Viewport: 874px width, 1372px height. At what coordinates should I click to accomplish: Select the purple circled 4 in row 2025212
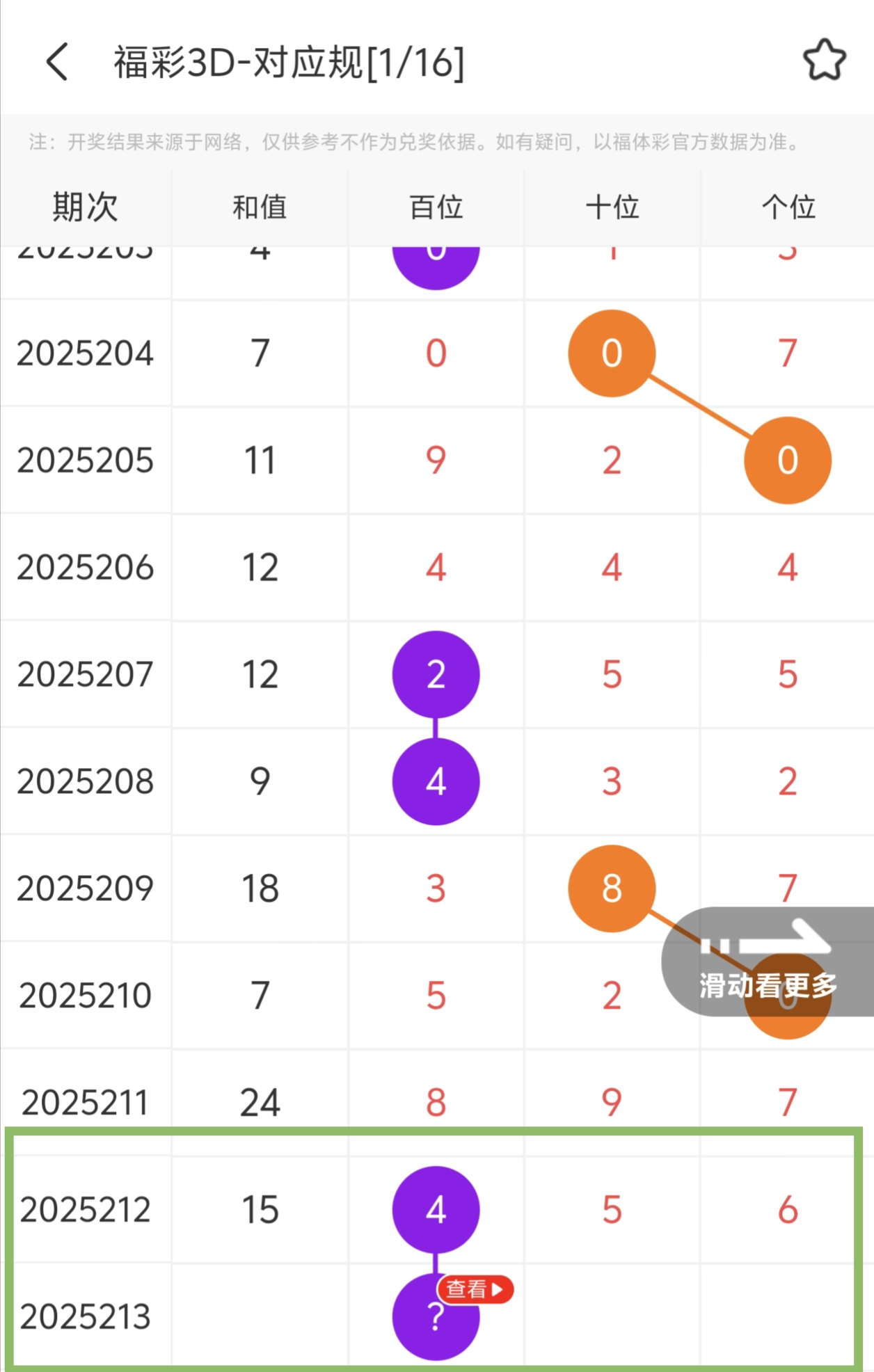pyautogui.click(x=436, y=1209)
